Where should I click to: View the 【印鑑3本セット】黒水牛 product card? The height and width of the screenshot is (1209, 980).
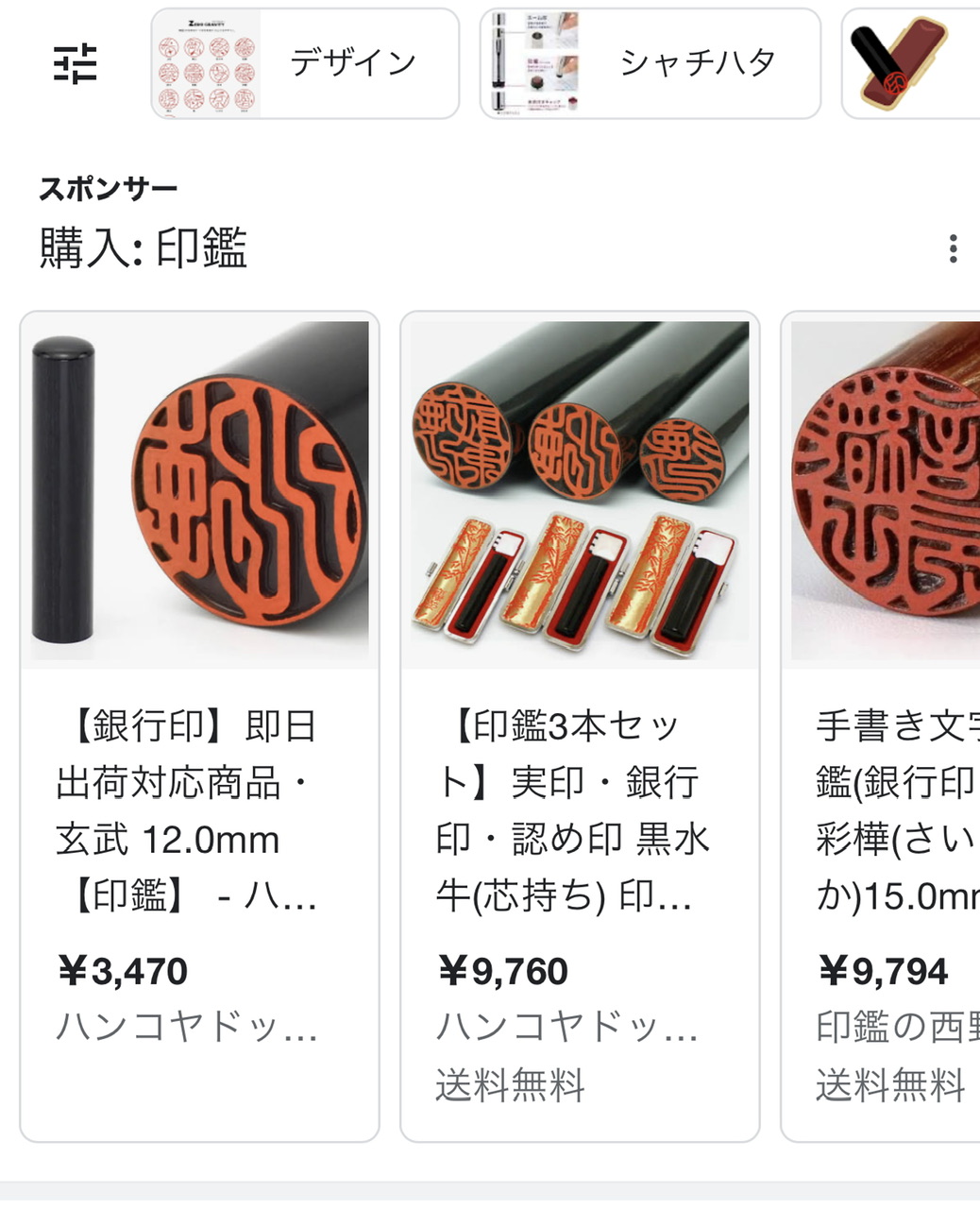(580, 725)
